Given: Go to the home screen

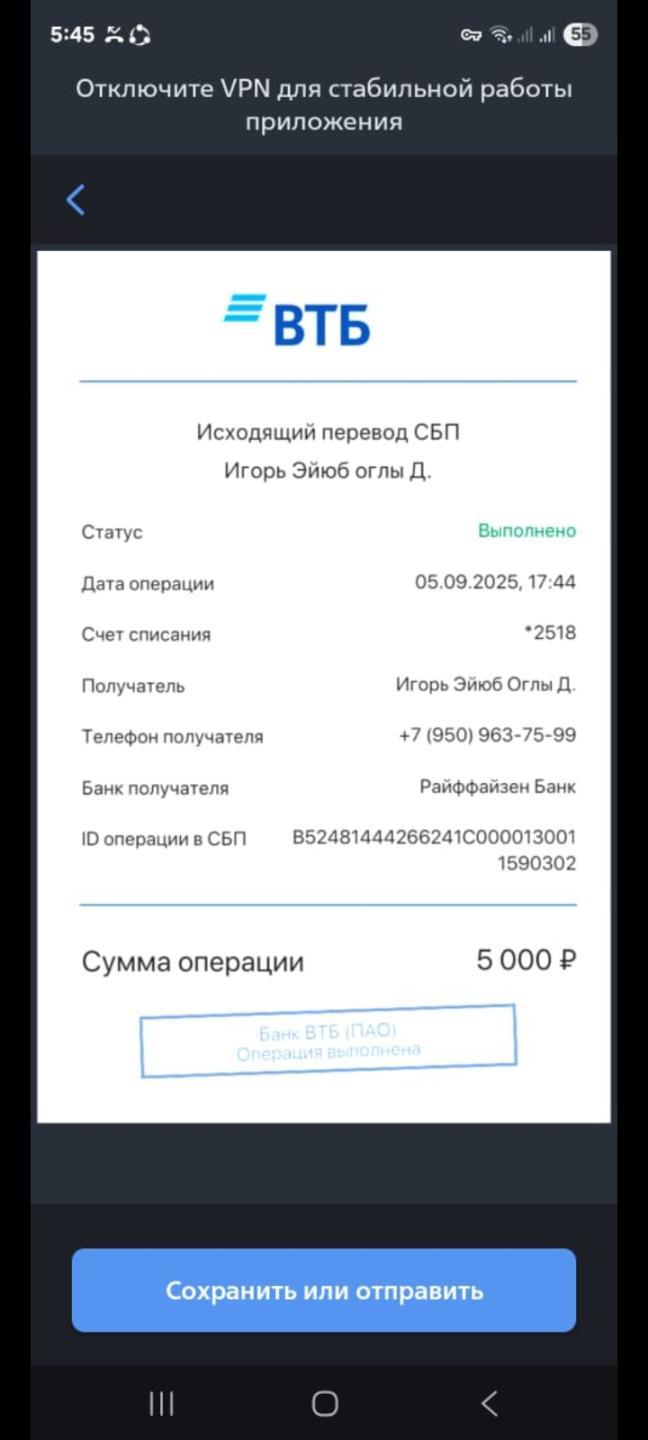Looking at the screenshot, I should pyautogui.click(x=324, y=1404).
